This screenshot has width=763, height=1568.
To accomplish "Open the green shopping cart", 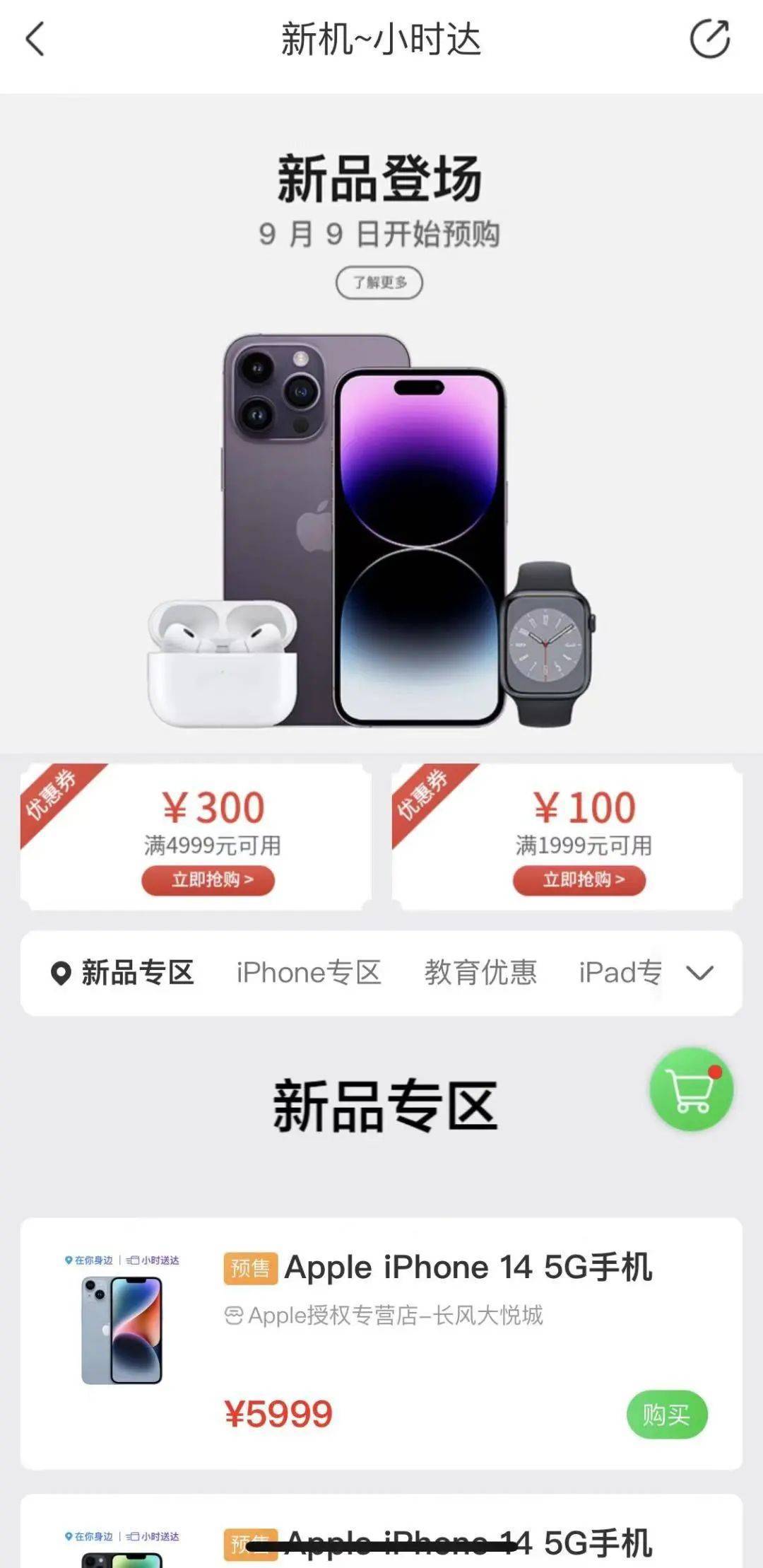I will pyautogui.click(x=691, y=1089).
